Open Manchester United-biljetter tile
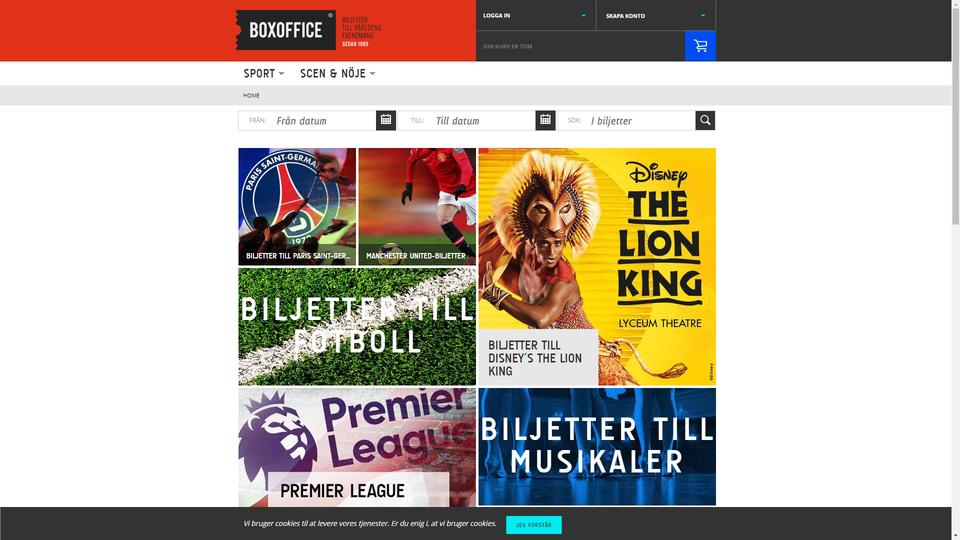 (x=416, y=206)
